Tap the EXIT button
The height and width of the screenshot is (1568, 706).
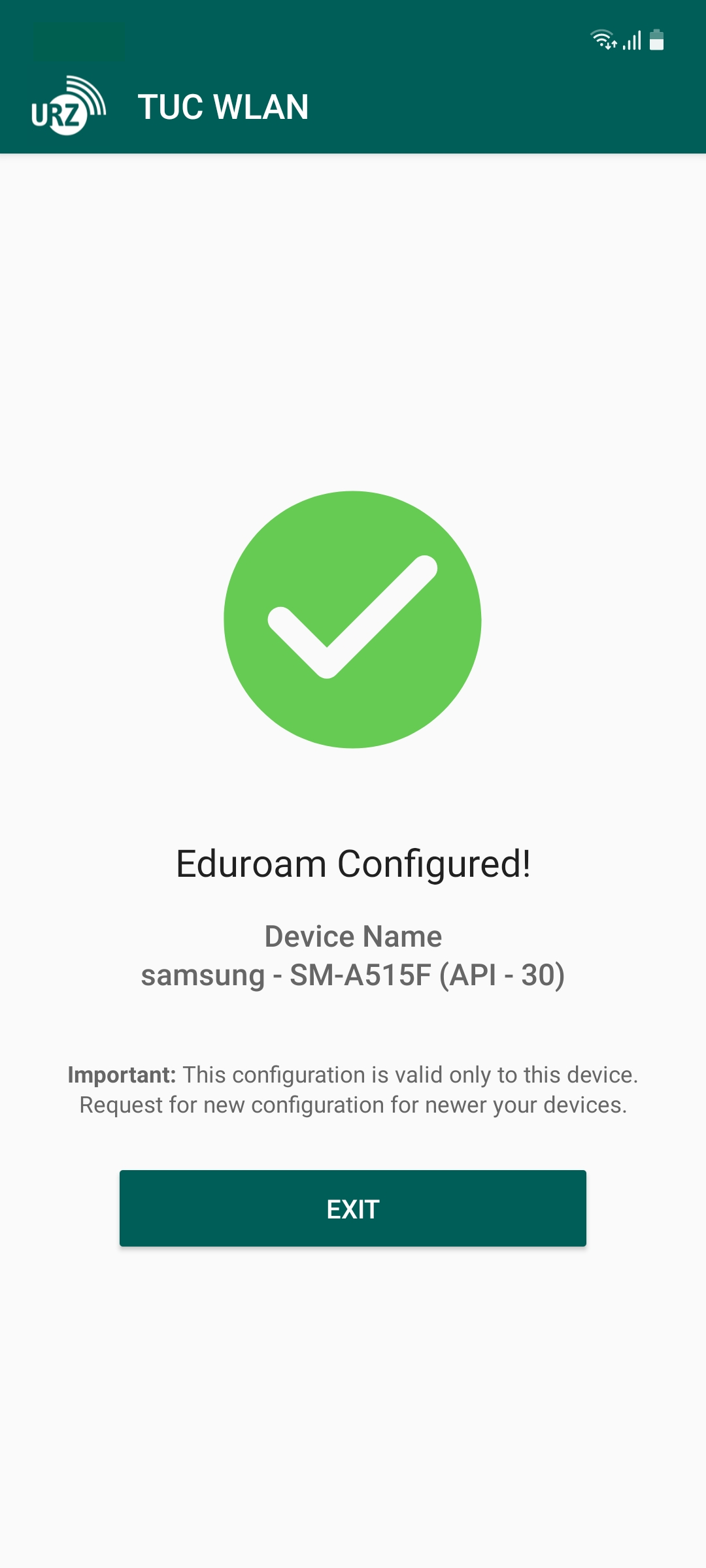(x=353, y=1208)
